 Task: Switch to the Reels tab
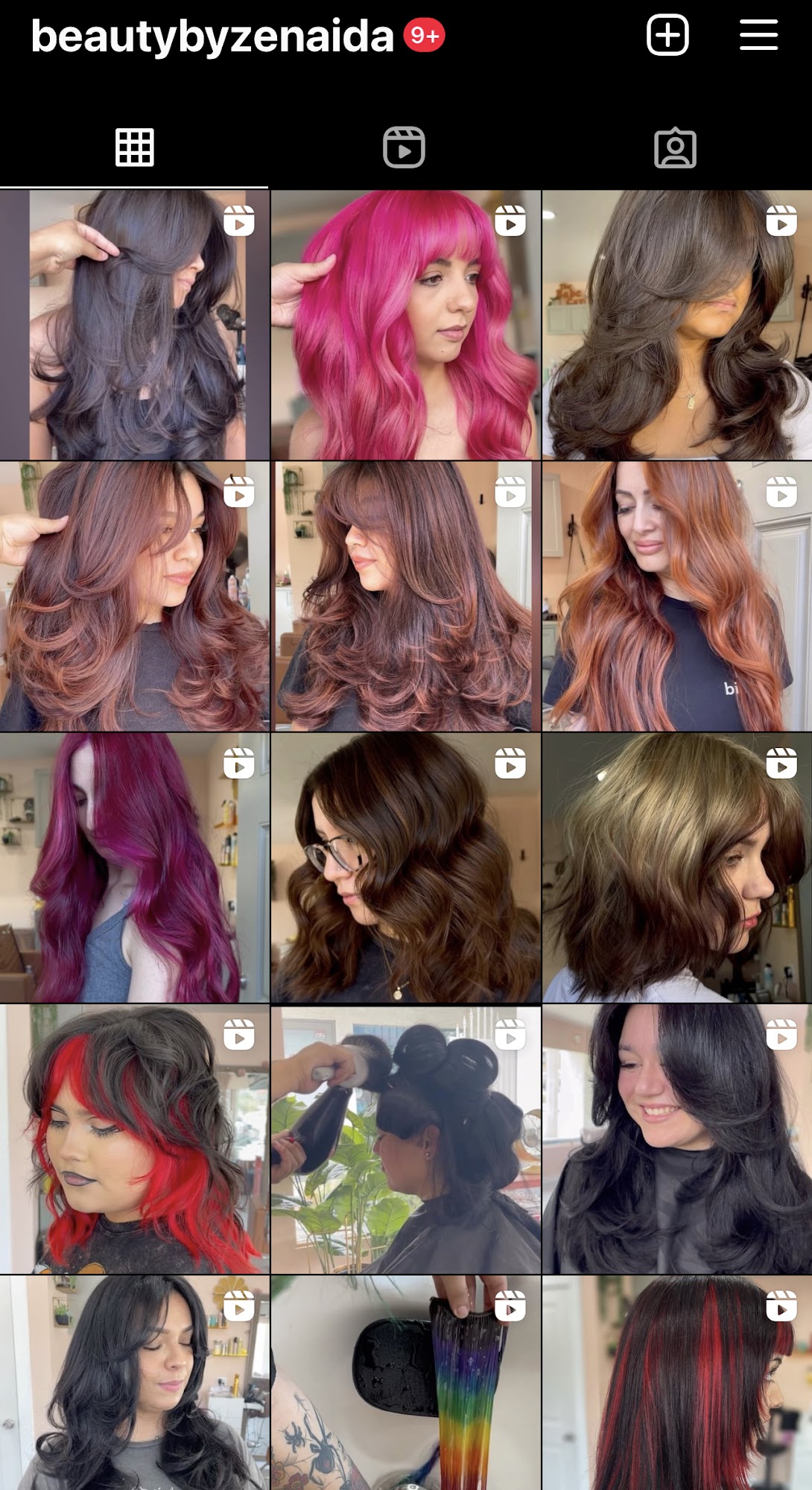coord(405,148)
